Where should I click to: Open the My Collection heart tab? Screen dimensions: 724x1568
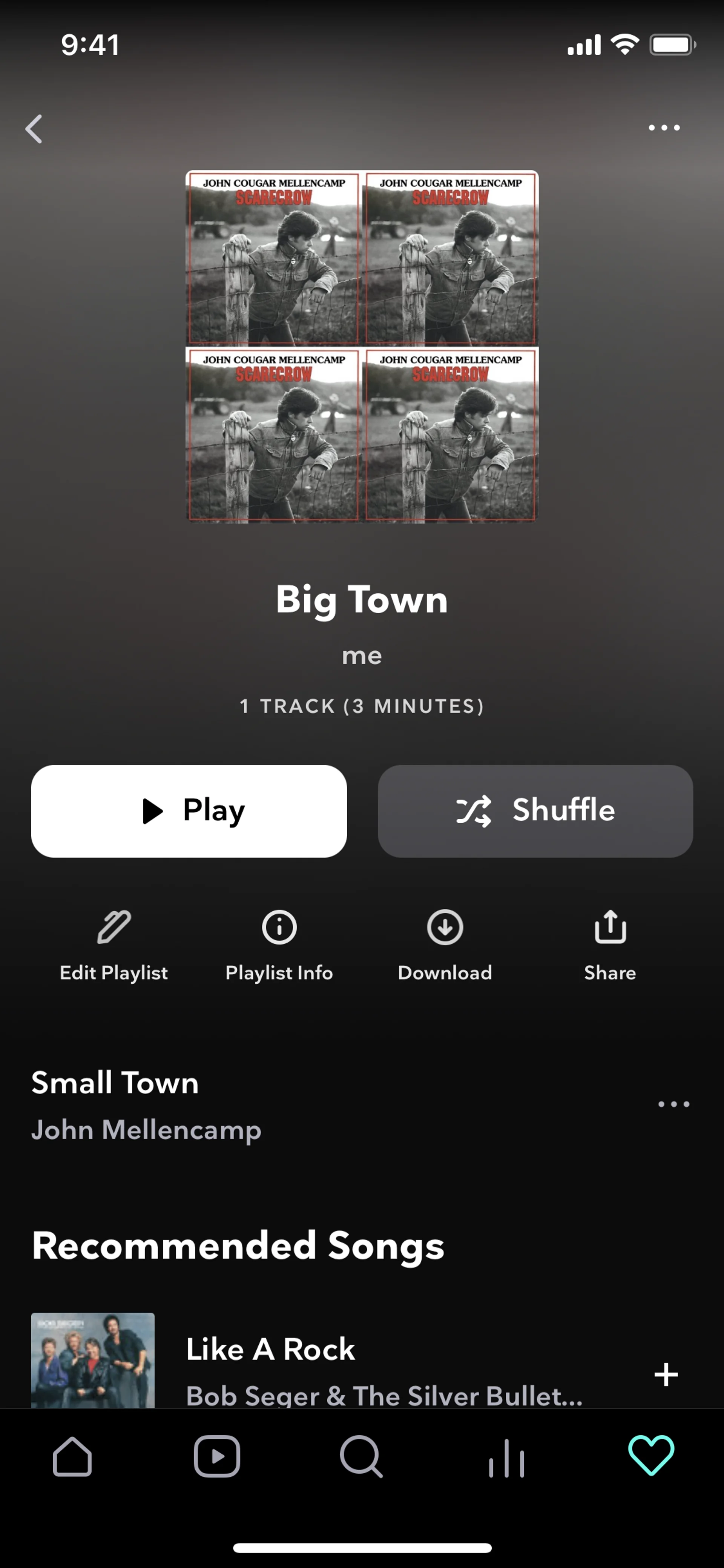651,1456
